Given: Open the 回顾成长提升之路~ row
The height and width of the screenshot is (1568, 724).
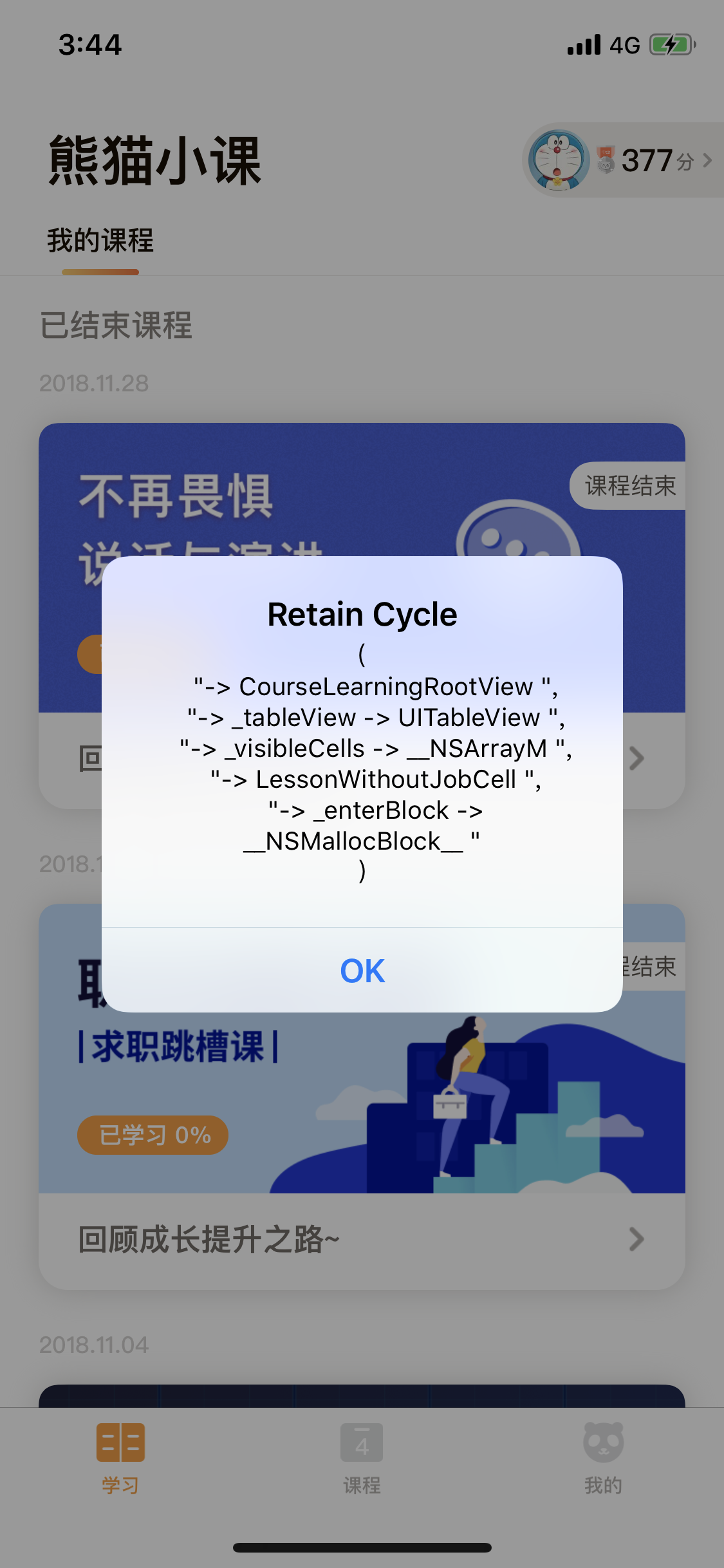Looking at the screenshot, I should (x=360, y=1240).
